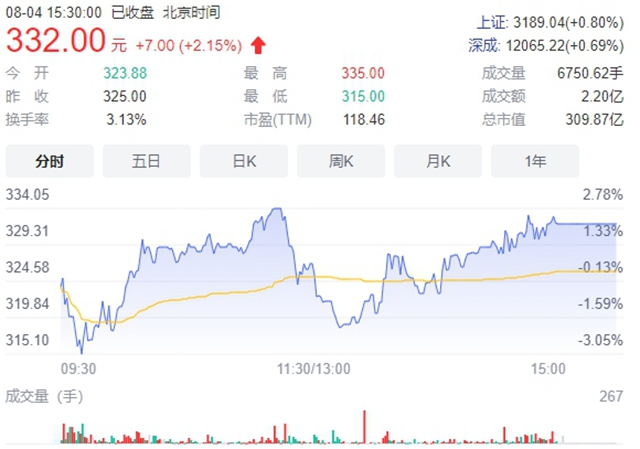Open the 日K candlestick tab
640x449 pixels.
point(244,161)
